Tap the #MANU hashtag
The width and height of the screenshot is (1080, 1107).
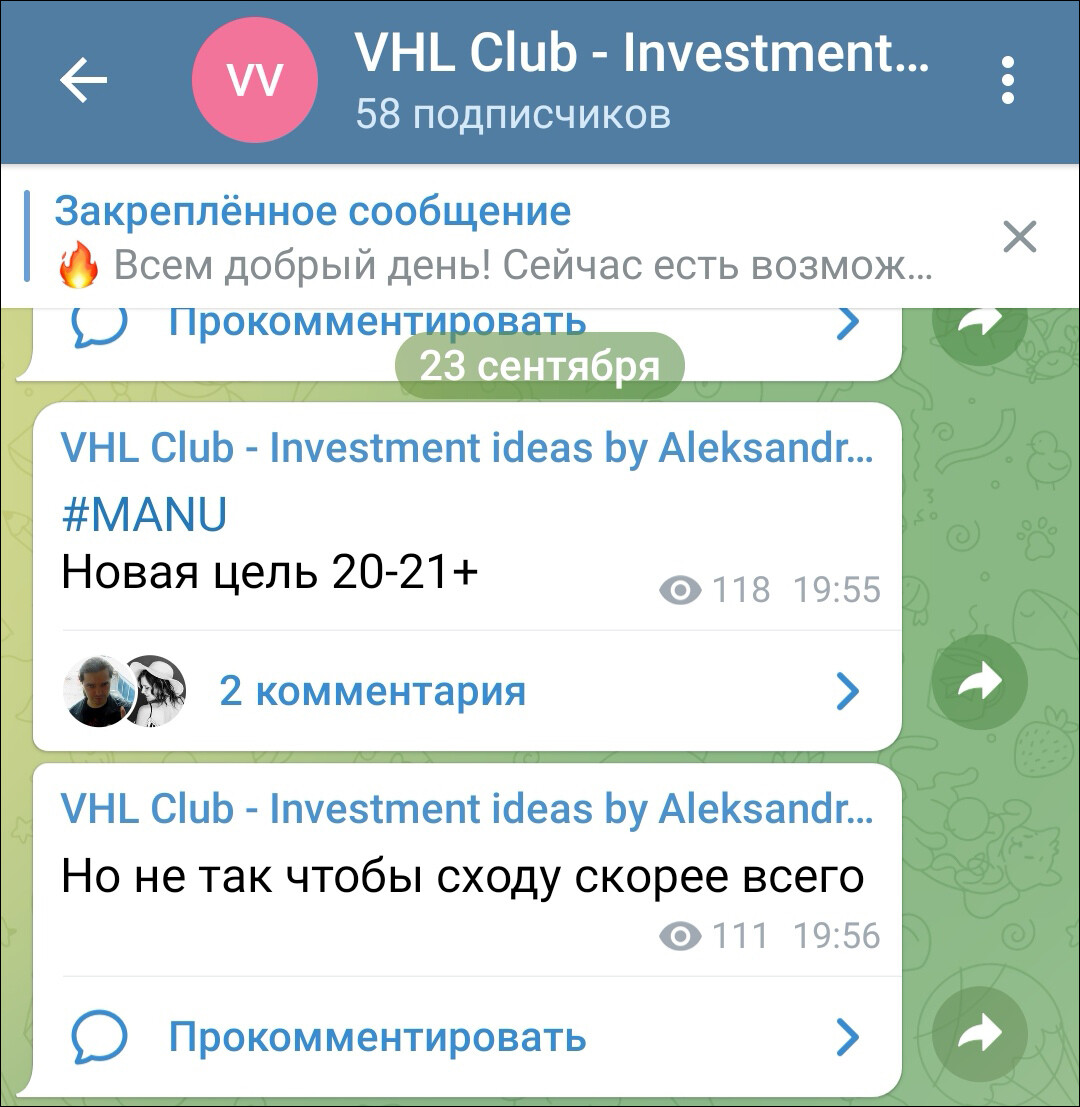point(144,515)
